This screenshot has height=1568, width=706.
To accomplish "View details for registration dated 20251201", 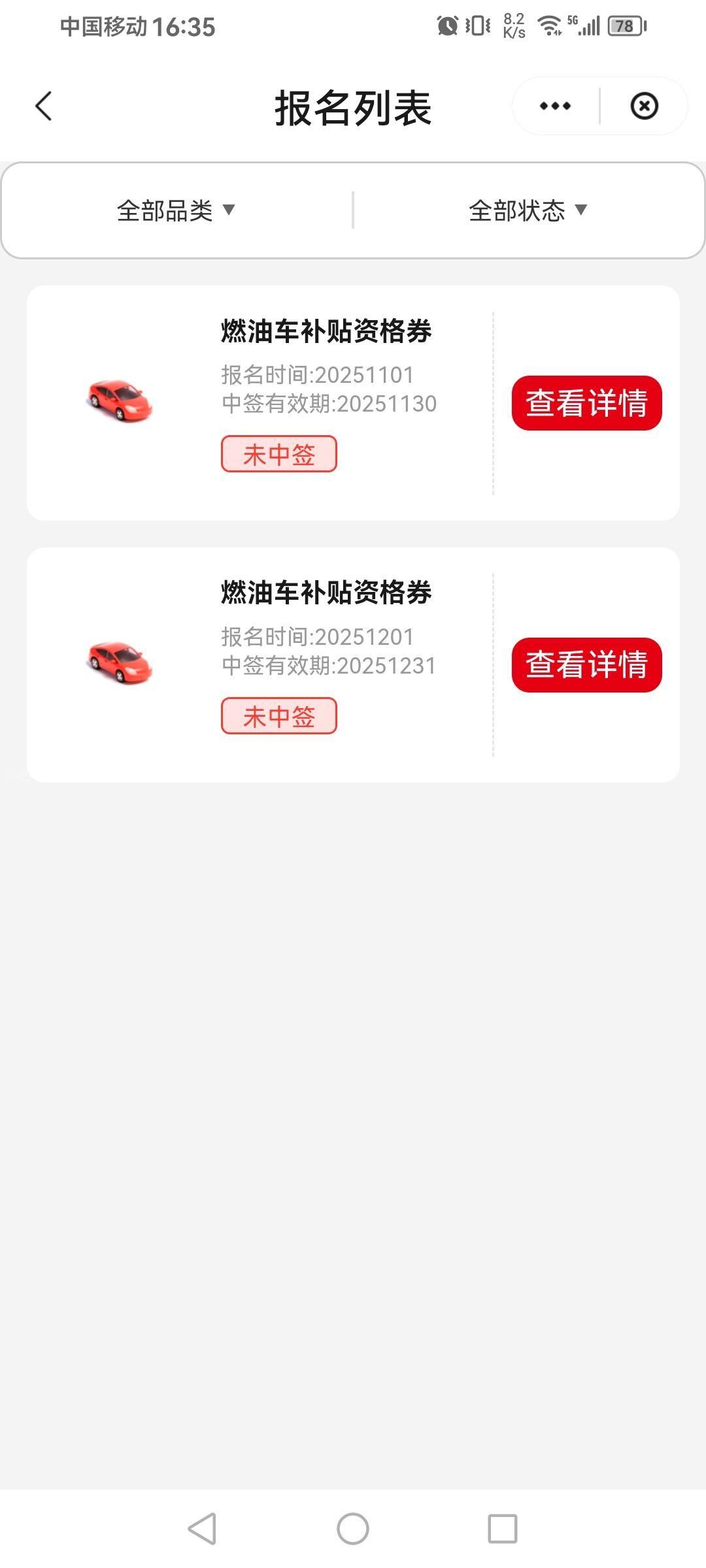I will click(586, 665).
